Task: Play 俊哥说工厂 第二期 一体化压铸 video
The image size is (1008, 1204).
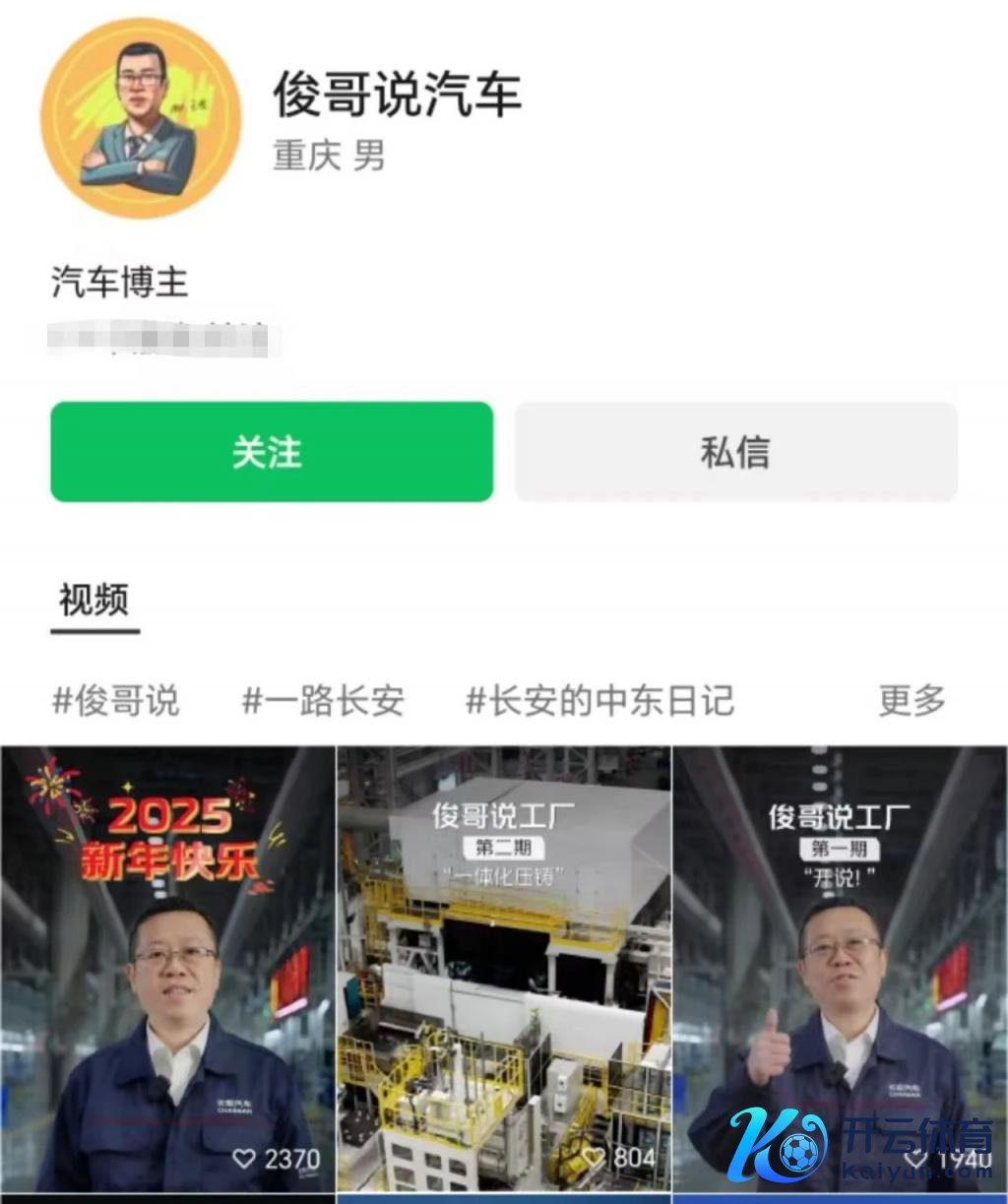Action: pos(504,970)
